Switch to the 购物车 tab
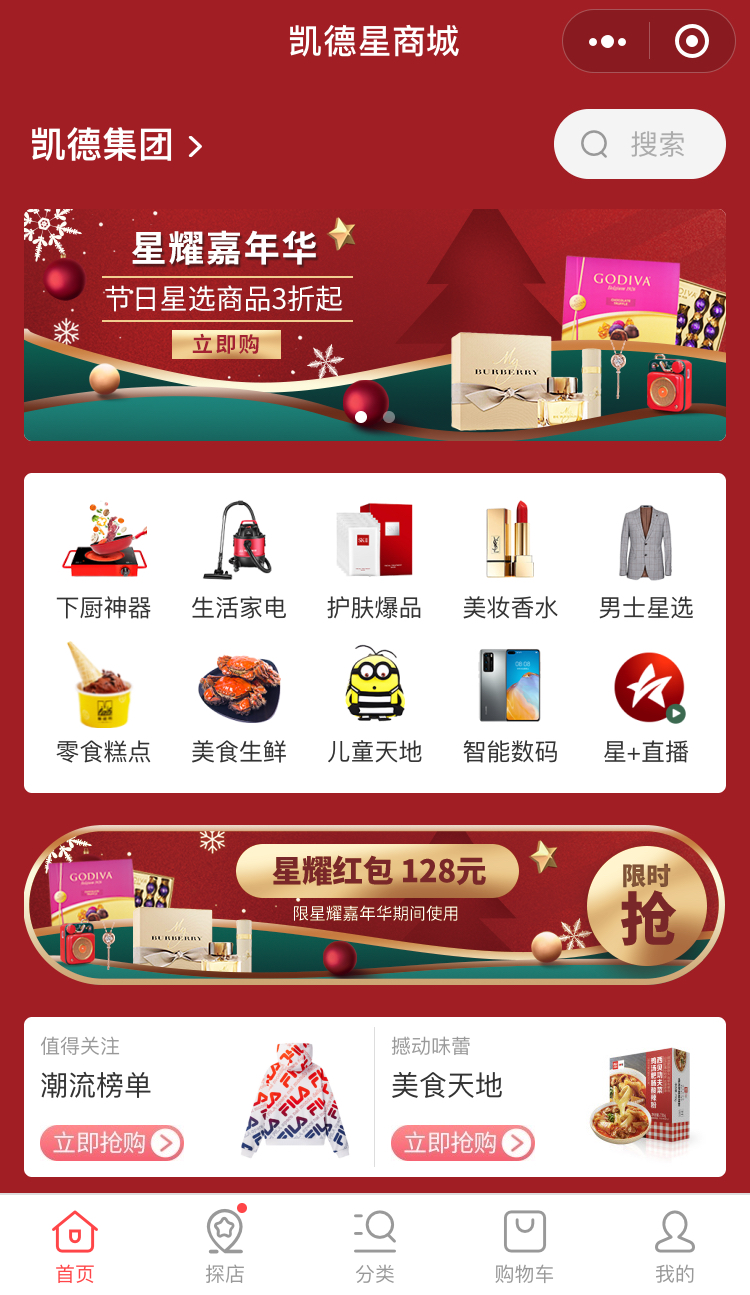Image resolution: width=750 pixels, height=1295 pixels. 524,1246
